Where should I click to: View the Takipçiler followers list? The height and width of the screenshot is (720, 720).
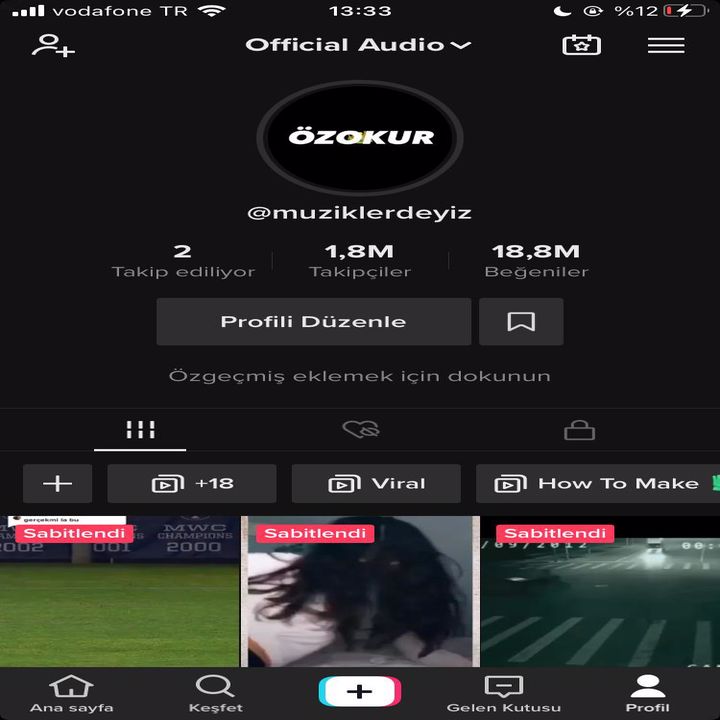(359, 260)
